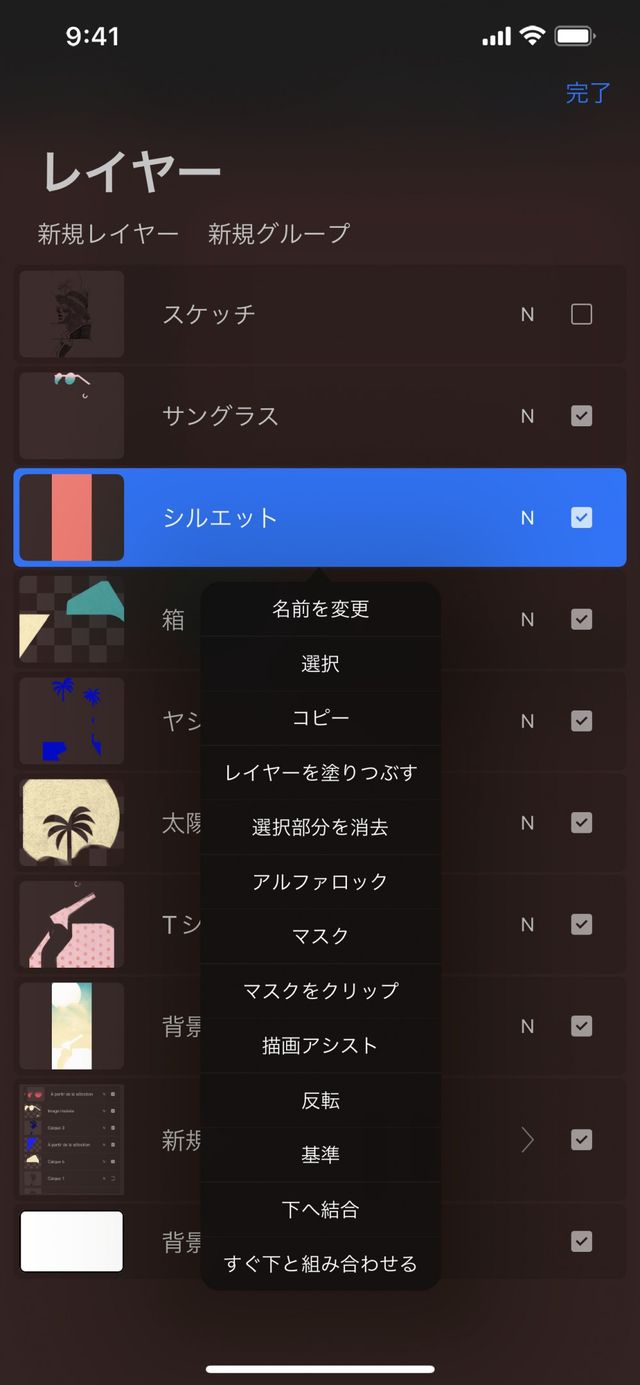Screen dimensions: 640x1385
Task: Enable visibility of the スケッチ layer
Action: [x=581, y=314]
